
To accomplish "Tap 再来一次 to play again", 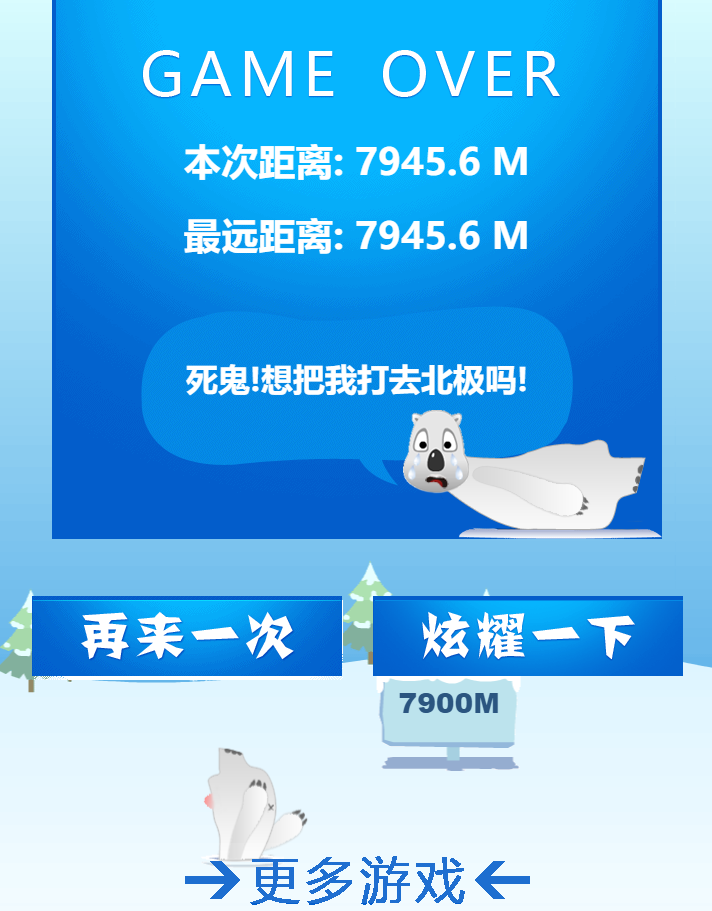I will coord(187,636).
